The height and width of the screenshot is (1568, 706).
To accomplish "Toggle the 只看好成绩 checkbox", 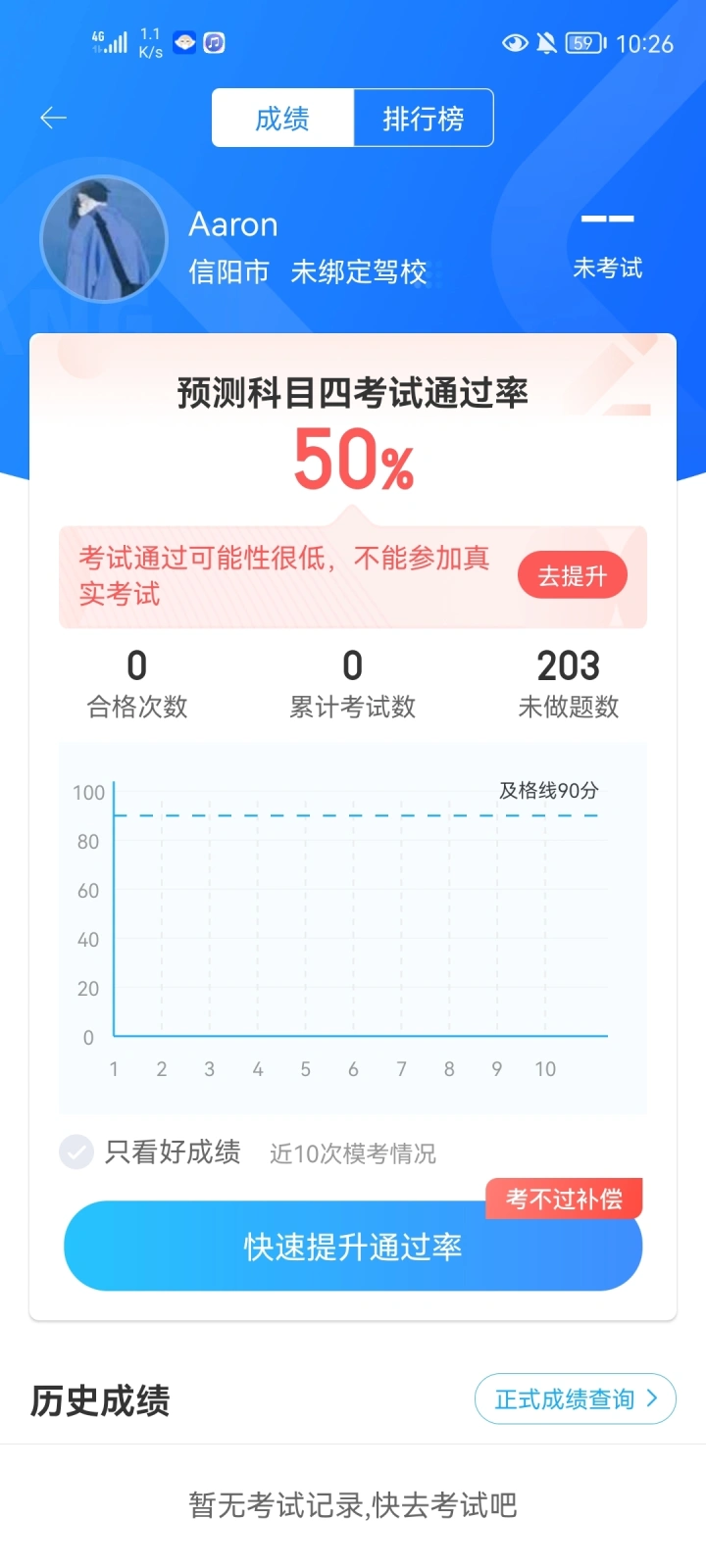I will [76, 1151].
